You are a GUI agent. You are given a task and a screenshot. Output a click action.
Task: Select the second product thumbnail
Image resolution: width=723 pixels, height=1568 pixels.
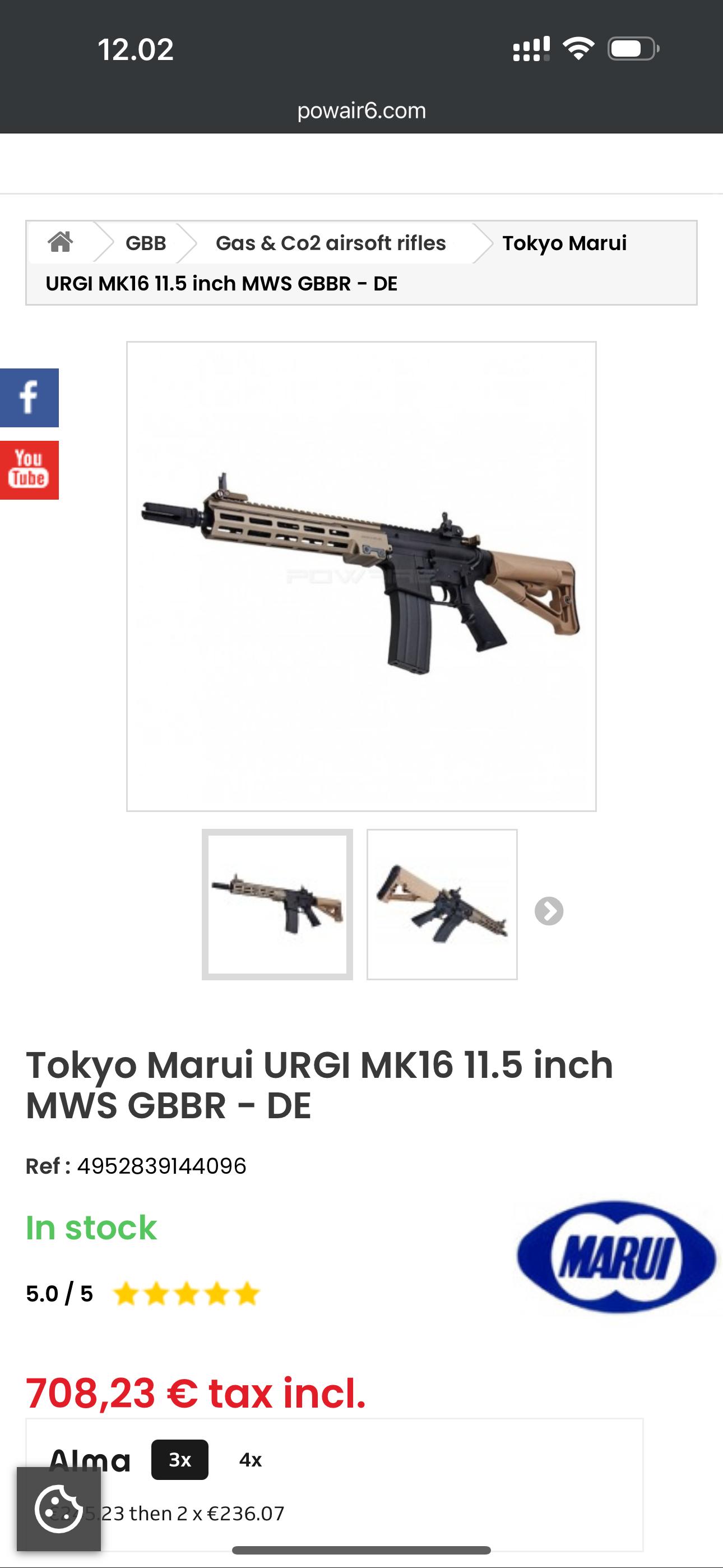(442, 905)
